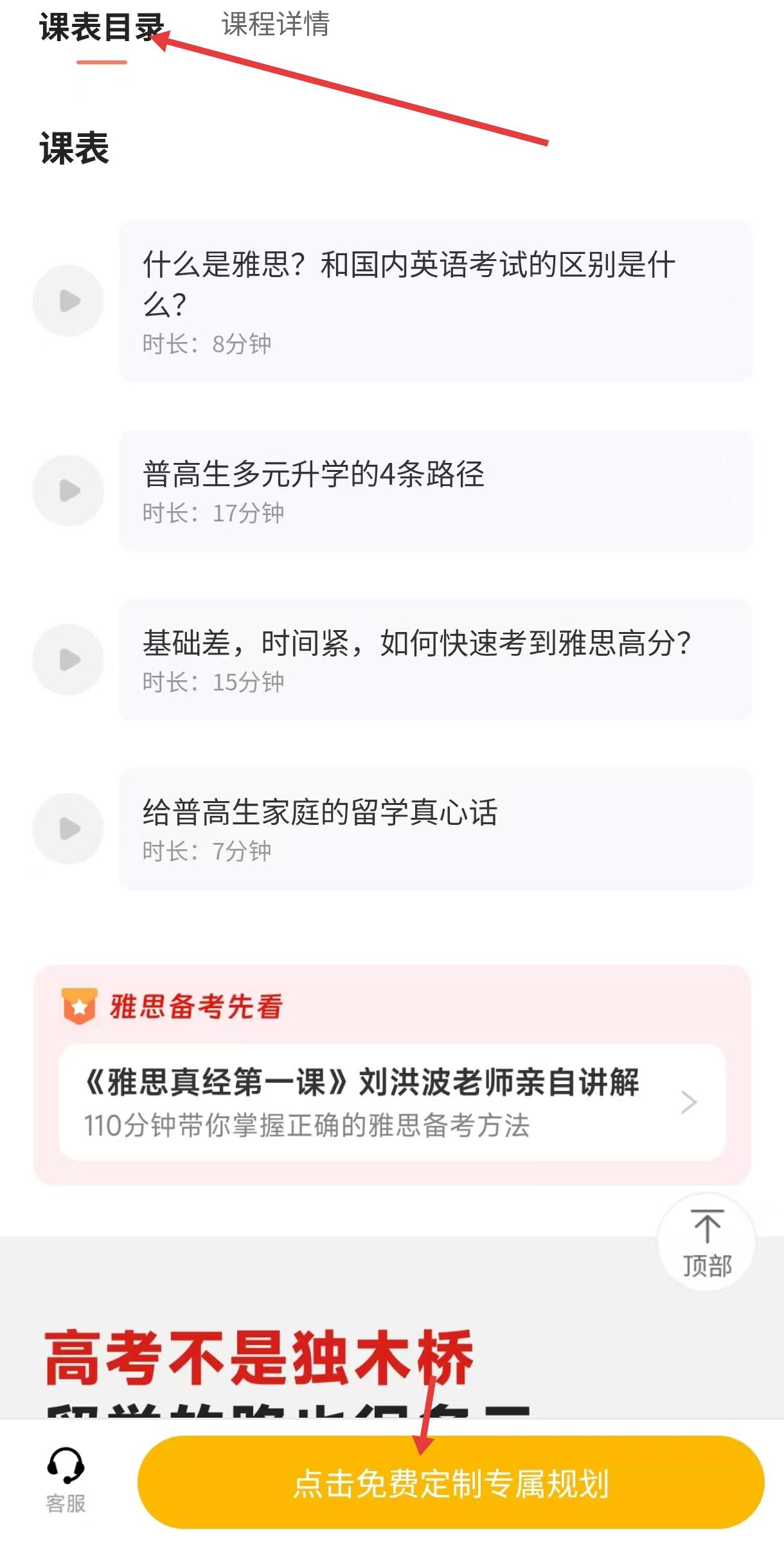784x1545 pixels.
Task: Open 《雅思真经第一课》刘洪波老师亲自讲解 card
Action: click(392, 1102)
